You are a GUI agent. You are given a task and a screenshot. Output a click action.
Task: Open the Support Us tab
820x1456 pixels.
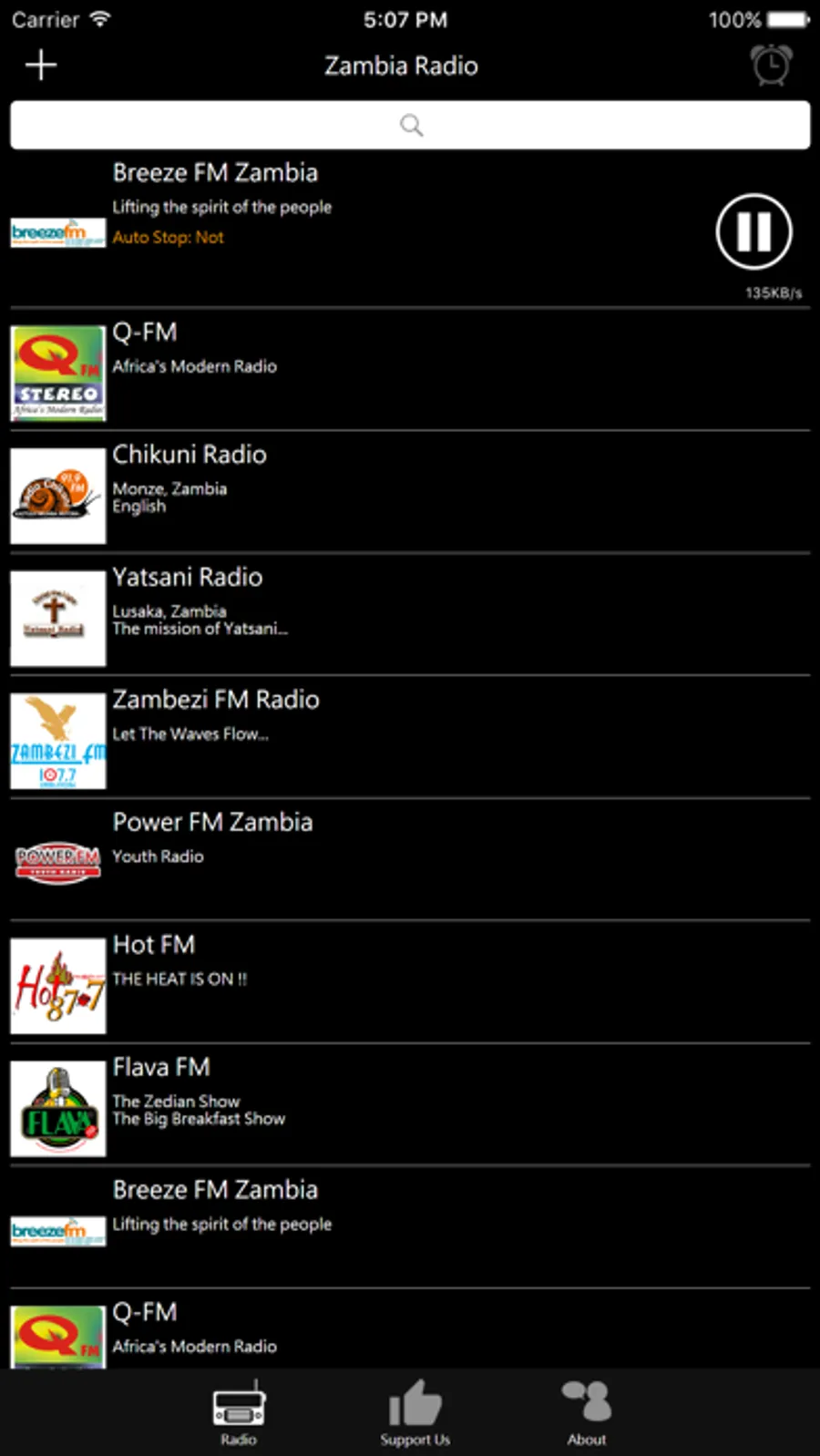coord(415,1412)
